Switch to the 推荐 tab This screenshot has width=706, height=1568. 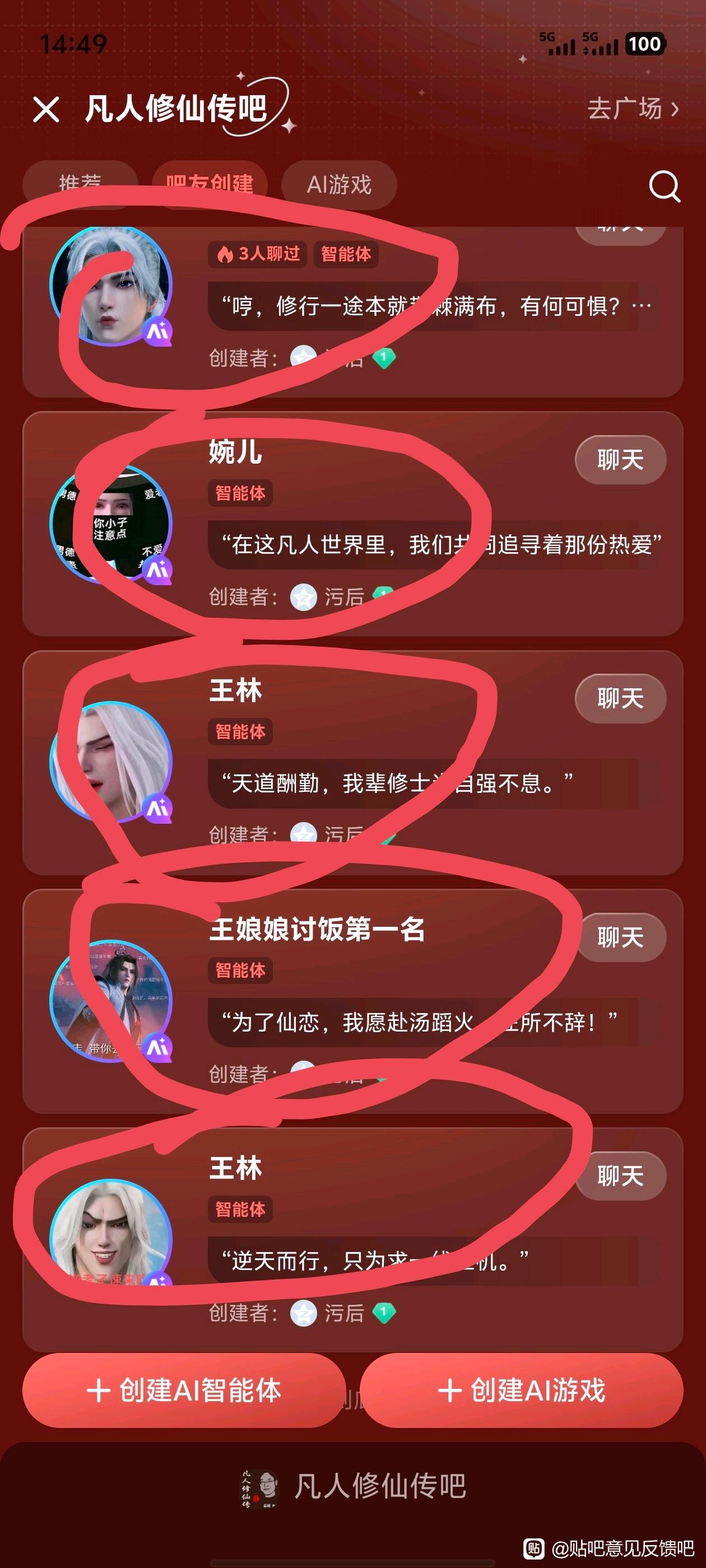tap(80, 184)
